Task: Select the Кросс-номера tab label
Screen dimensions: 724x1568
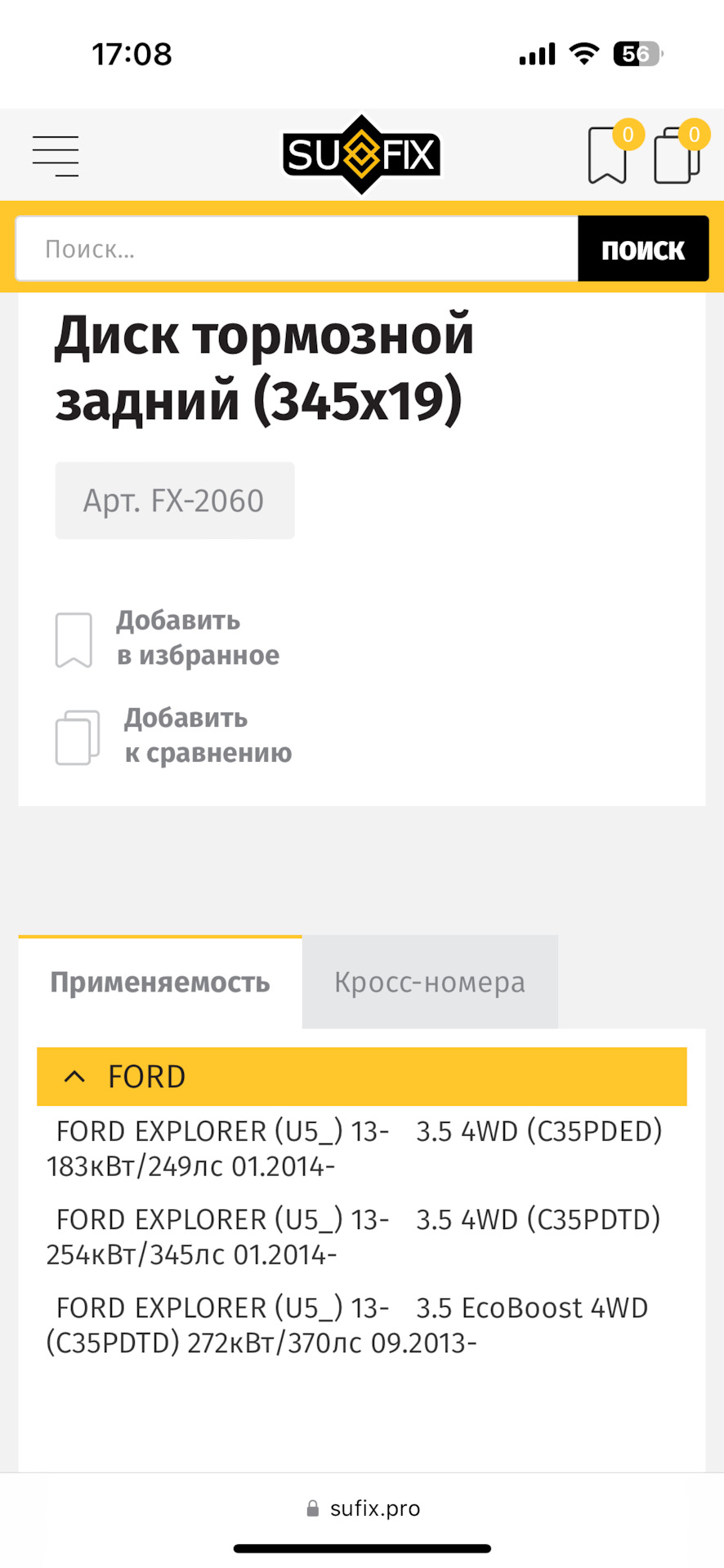Action: click(429, 982)
